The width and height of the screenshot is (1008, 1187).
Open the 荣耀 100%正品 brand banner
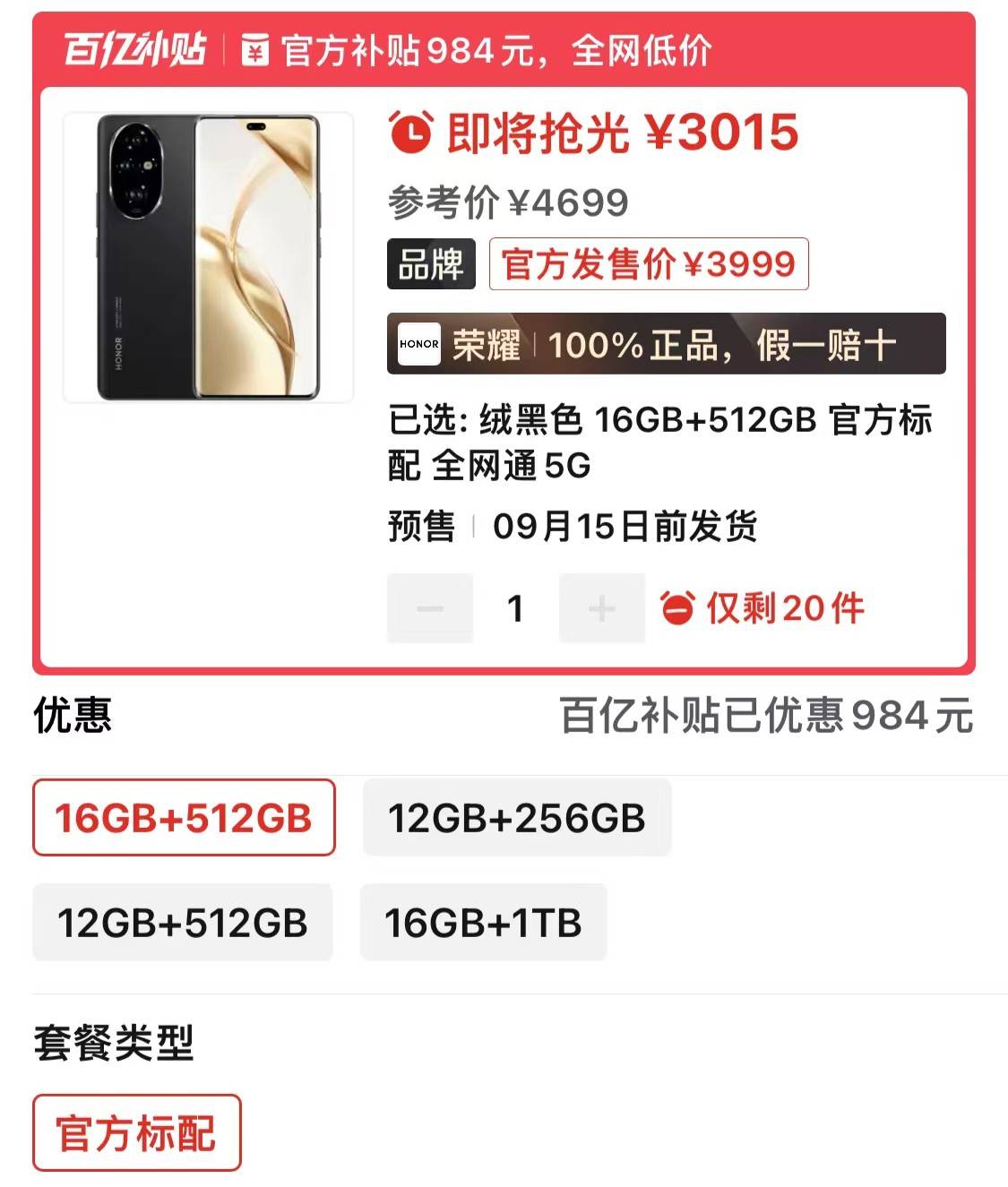click(666, 344)
